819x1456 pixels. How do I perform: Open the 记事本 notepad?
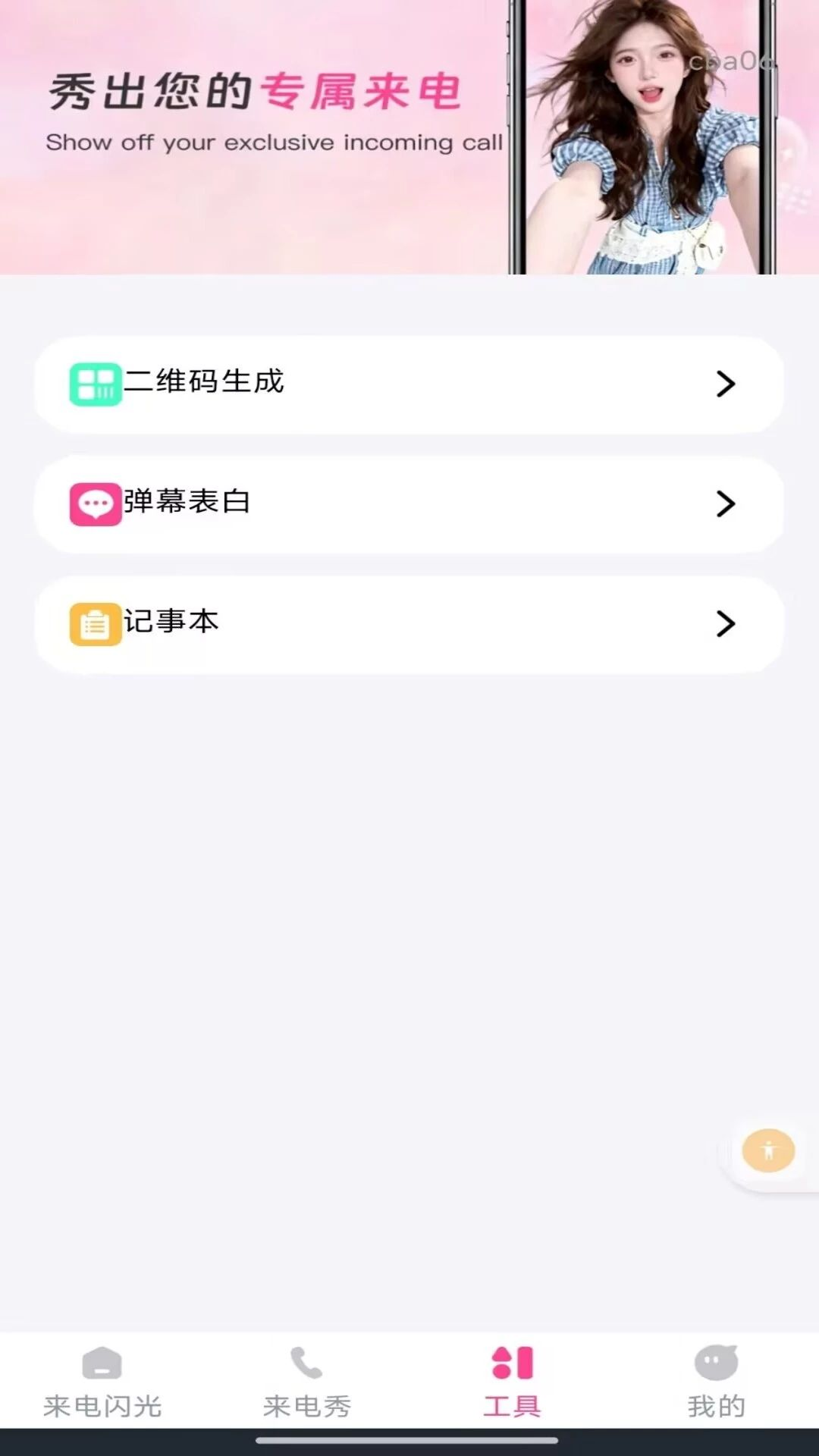409,623
